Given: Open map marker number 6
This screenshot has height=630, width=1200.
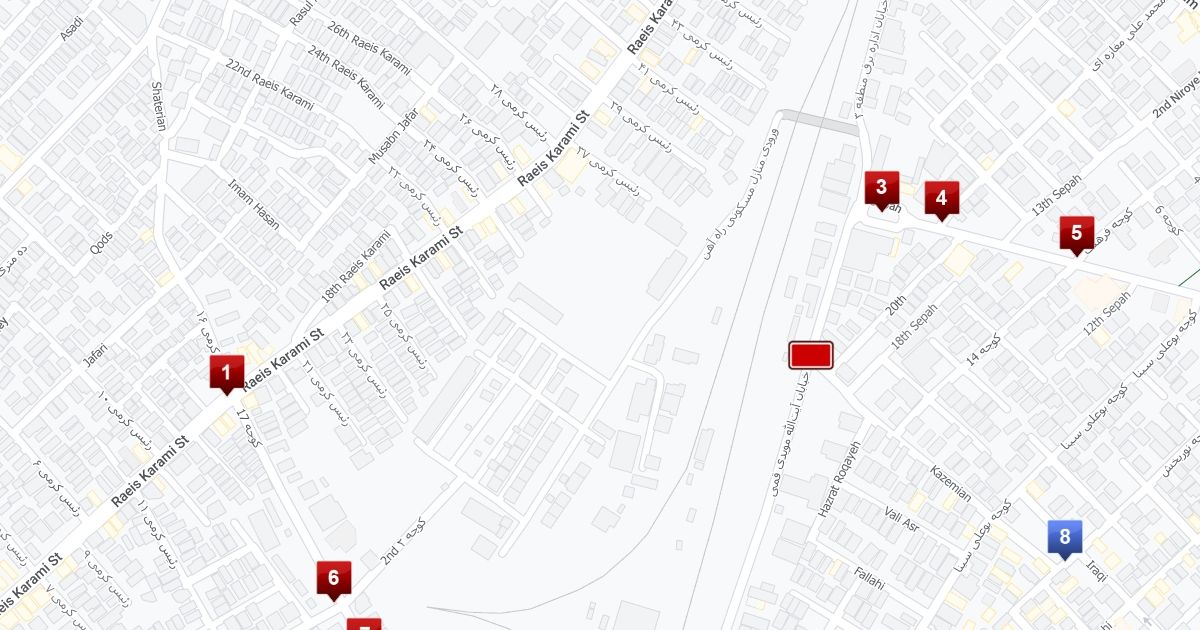Looking at the screenshot, I should (333, 577).
